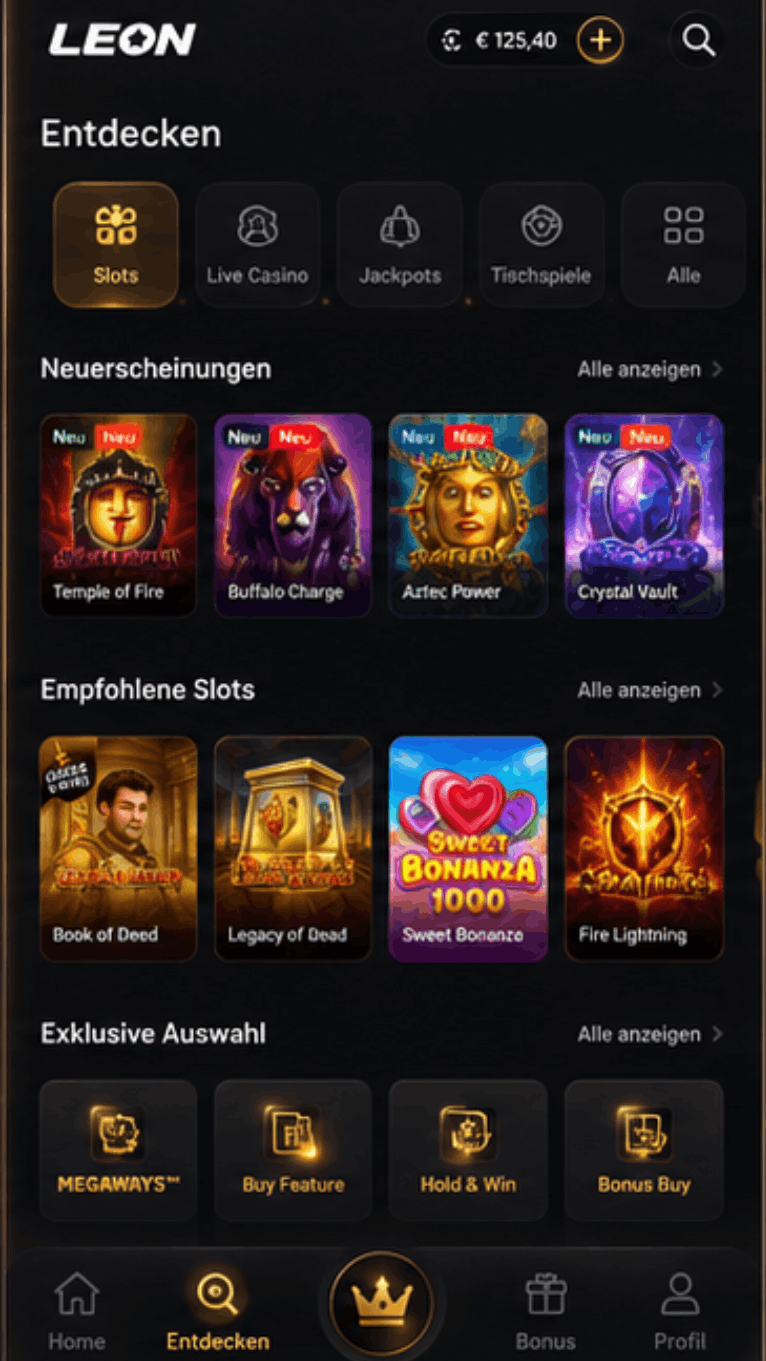766x1361 pixels.
Task: Tap the center crown button
Action: pos(382,1304)
